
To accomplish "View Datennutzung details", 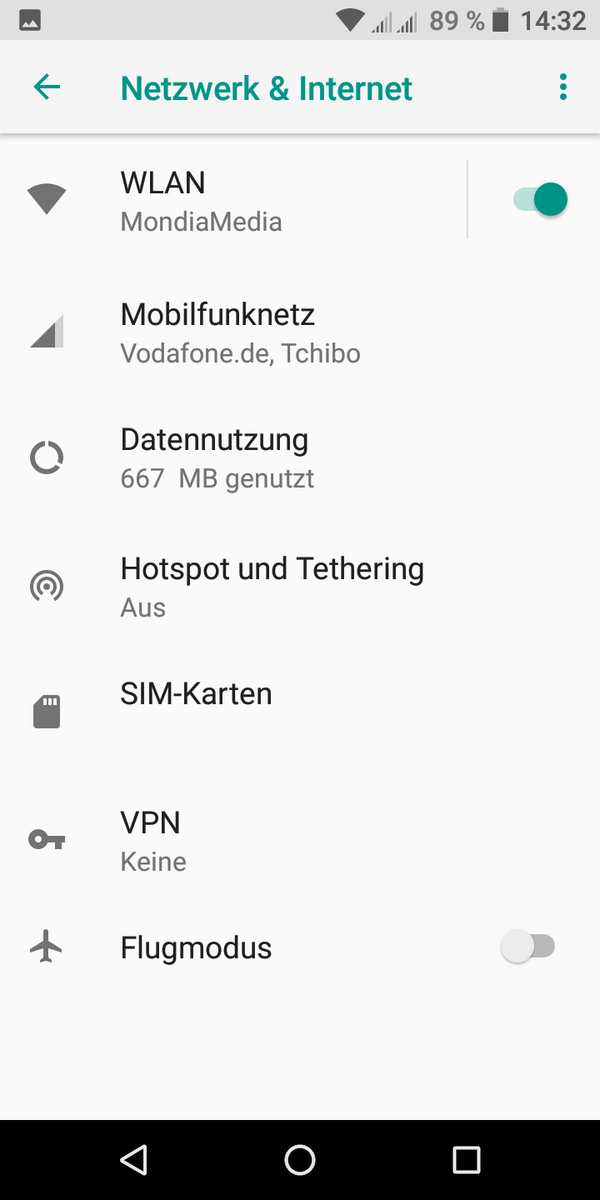I will point(240,458).
